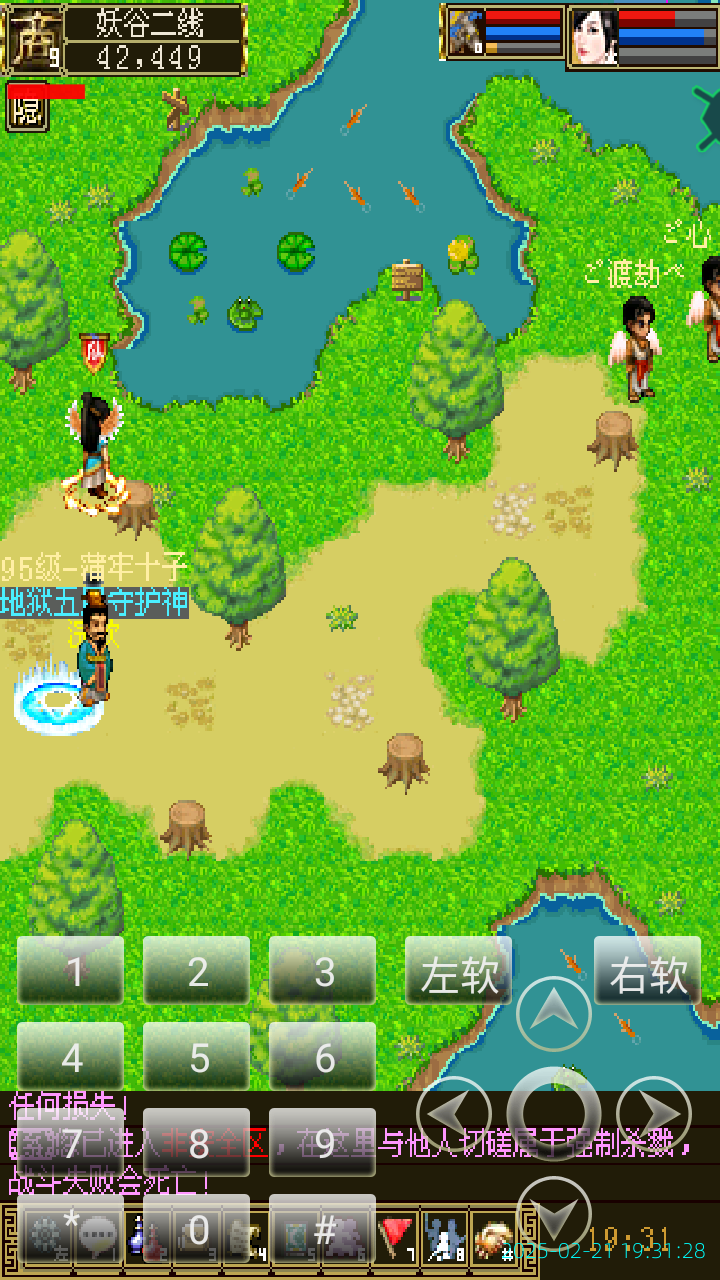This screenshot has height=1280, width=720.
Task: Move left with the D-pad left arrow
Action: 453,1113
